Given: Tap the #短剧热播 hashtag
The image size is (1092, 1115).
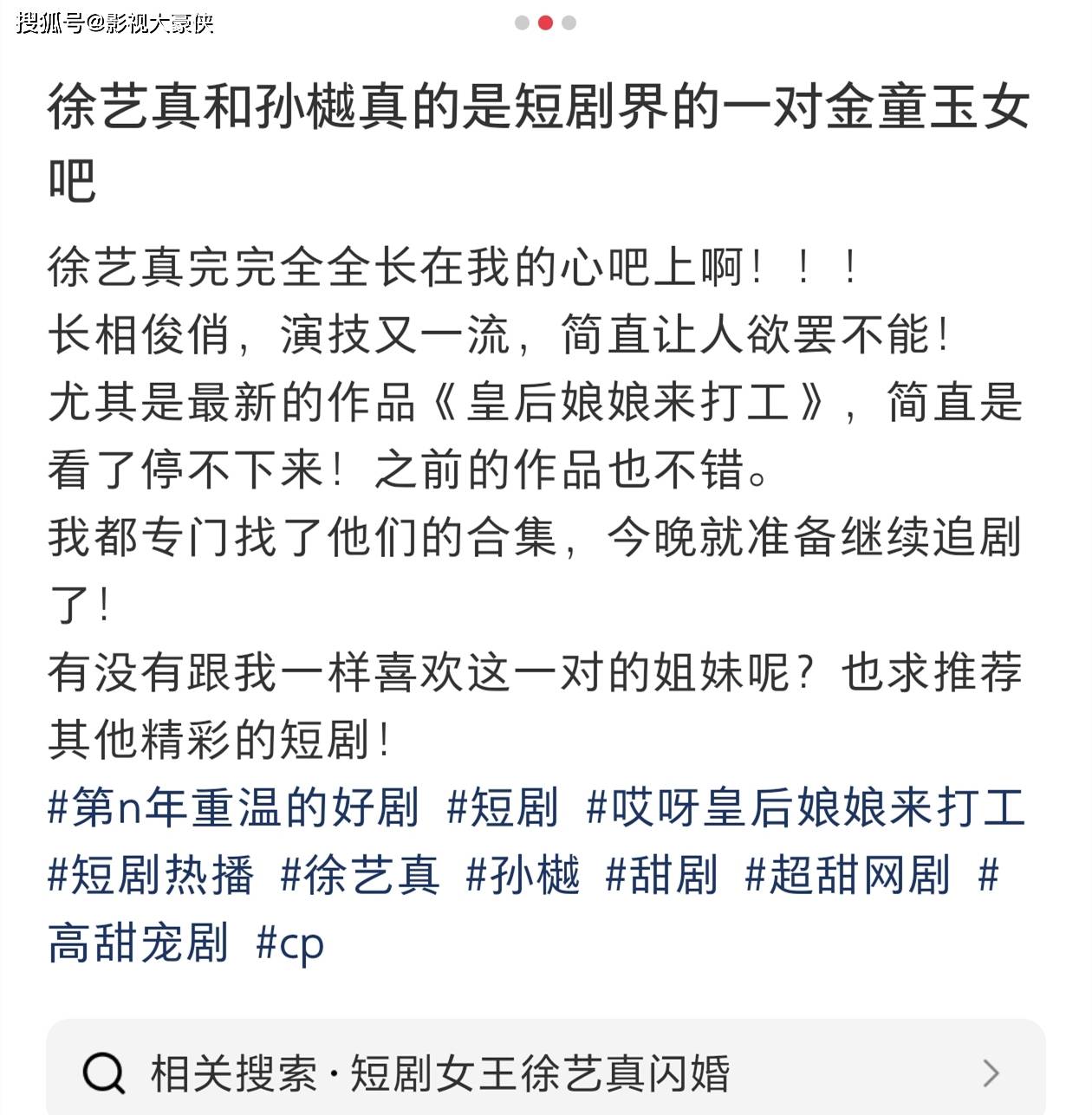Looking at the screenshot, I should [151, 875].
